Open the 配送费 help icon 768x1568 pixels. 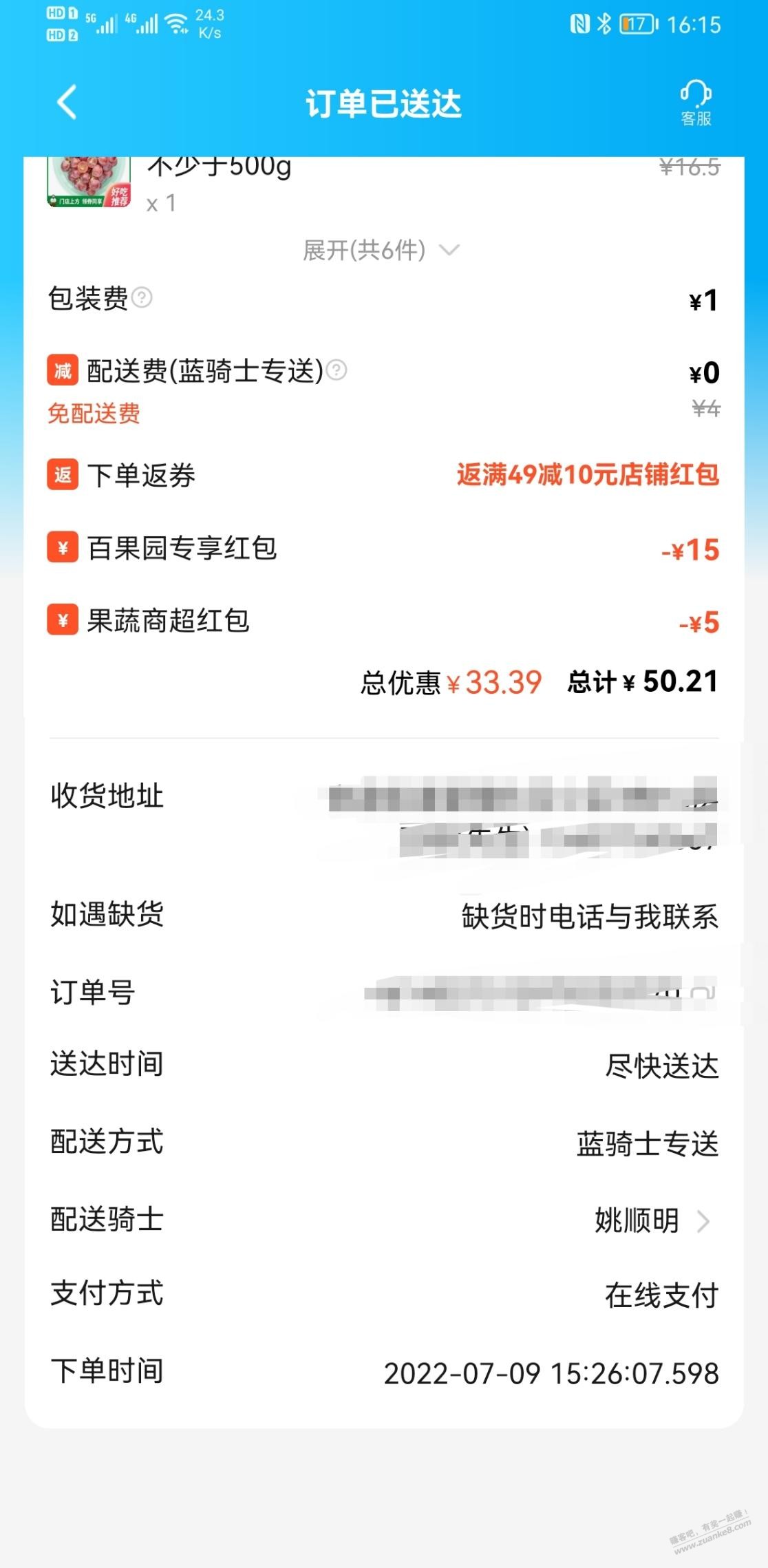click(x=337, y=370)
